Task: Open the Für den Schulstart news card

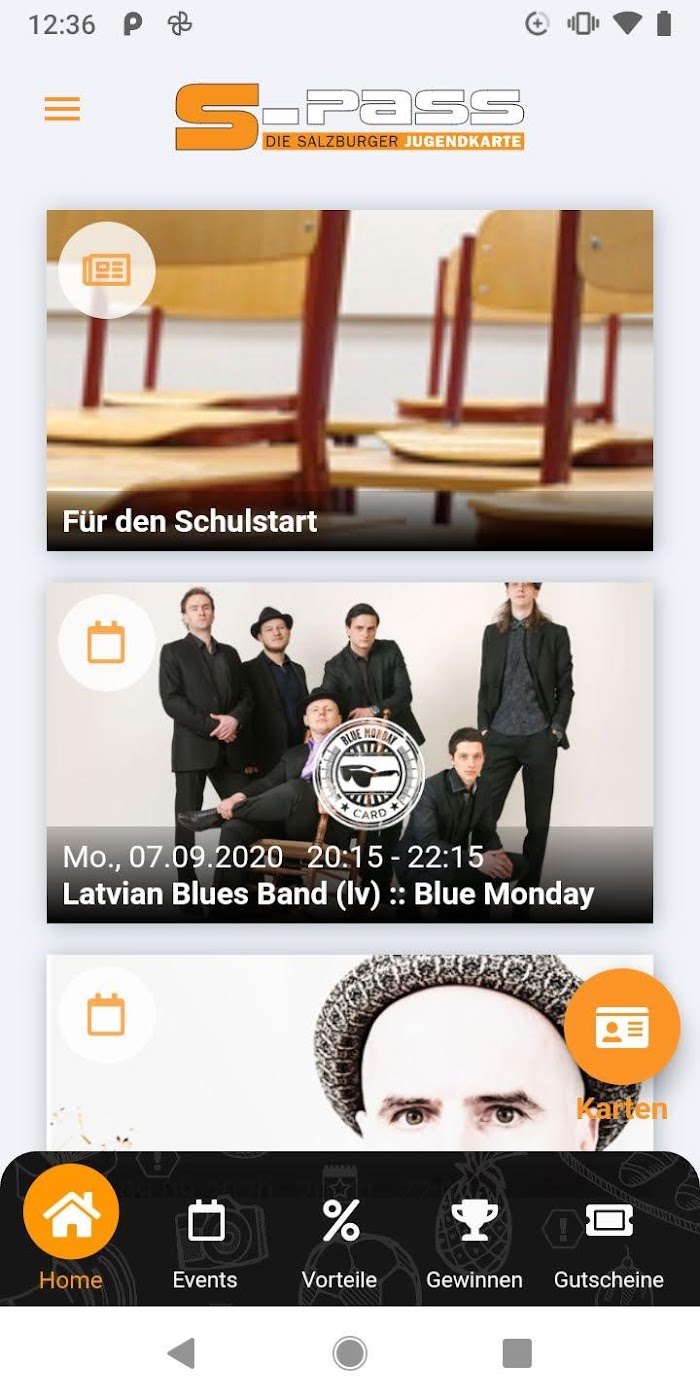Action: coord(350,380)
